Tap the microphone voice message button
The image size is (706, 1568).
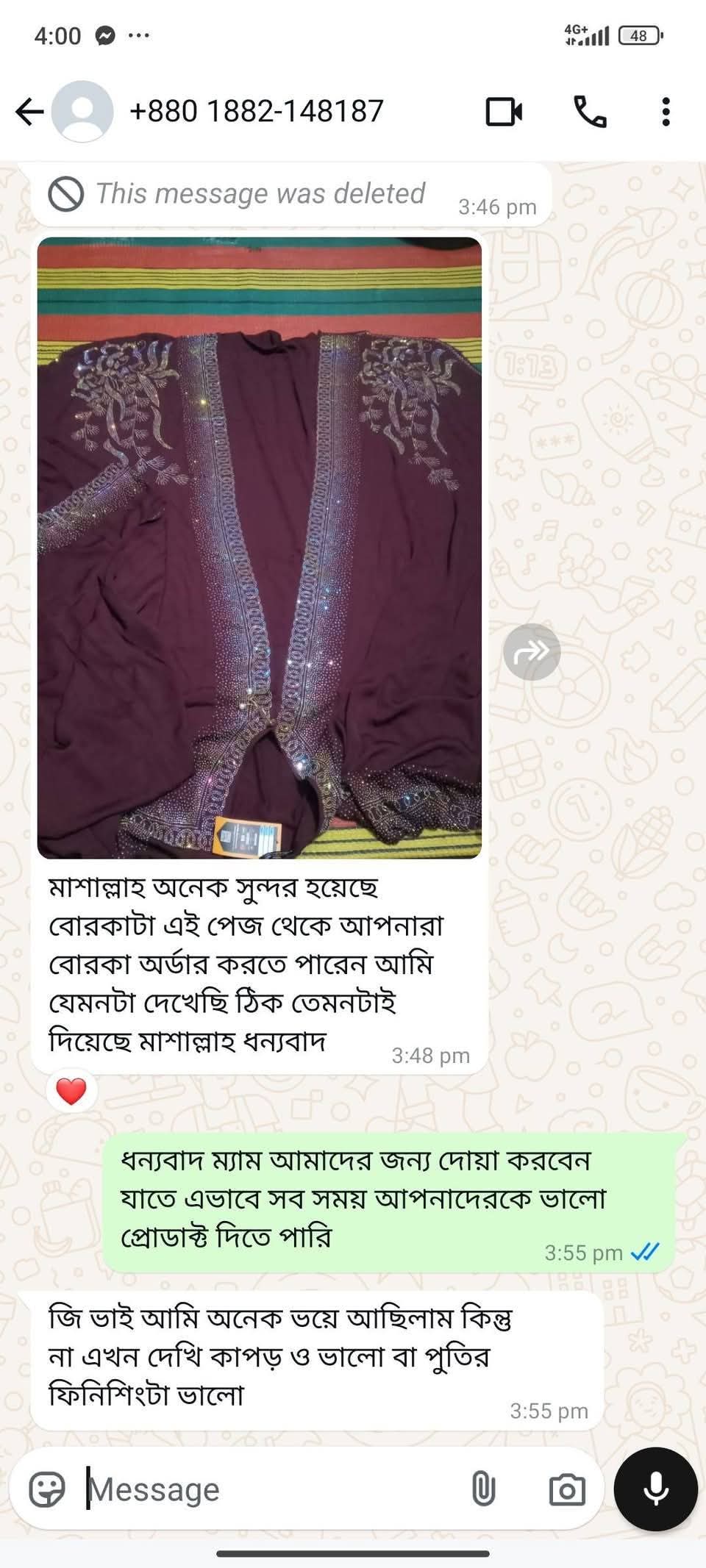coord(656,1489)
